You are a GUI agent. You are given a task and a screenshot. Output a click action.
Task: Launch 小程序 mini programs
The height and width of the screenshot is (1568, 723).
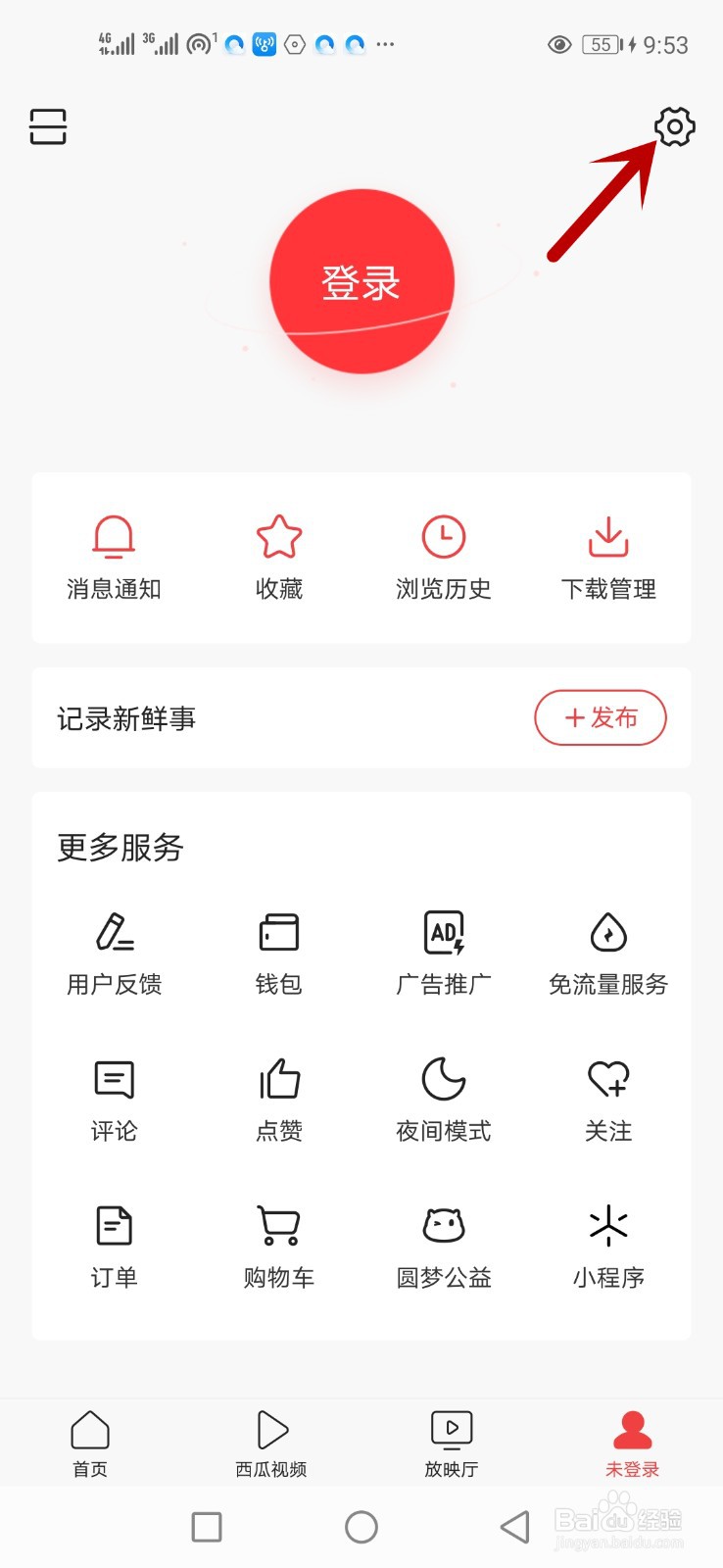pyautogui.click(x=608, y=1247)
